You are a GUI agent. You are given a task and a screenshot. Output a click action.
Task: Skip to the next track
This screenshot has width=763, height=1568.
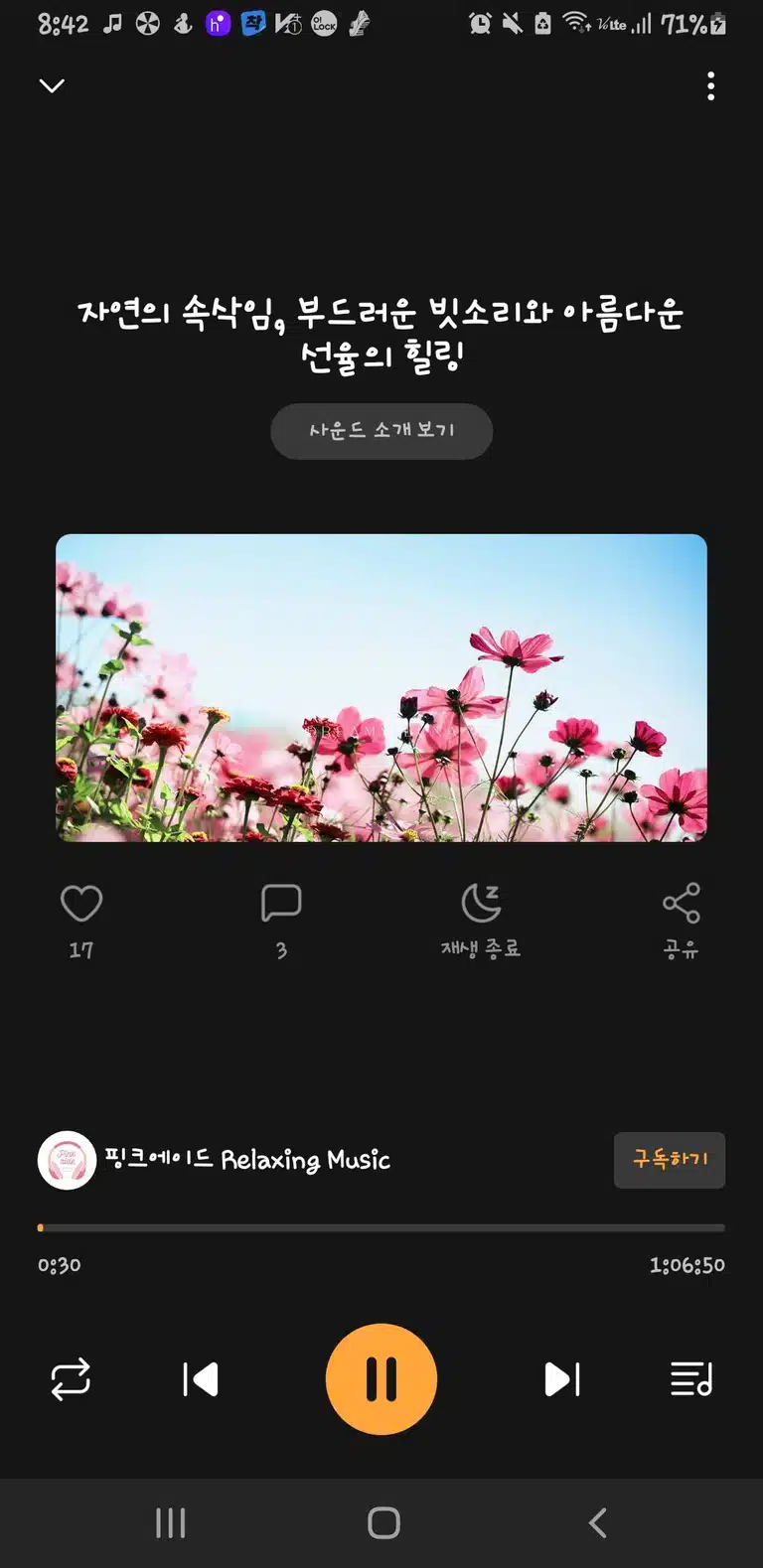[x=562, y=1379]
